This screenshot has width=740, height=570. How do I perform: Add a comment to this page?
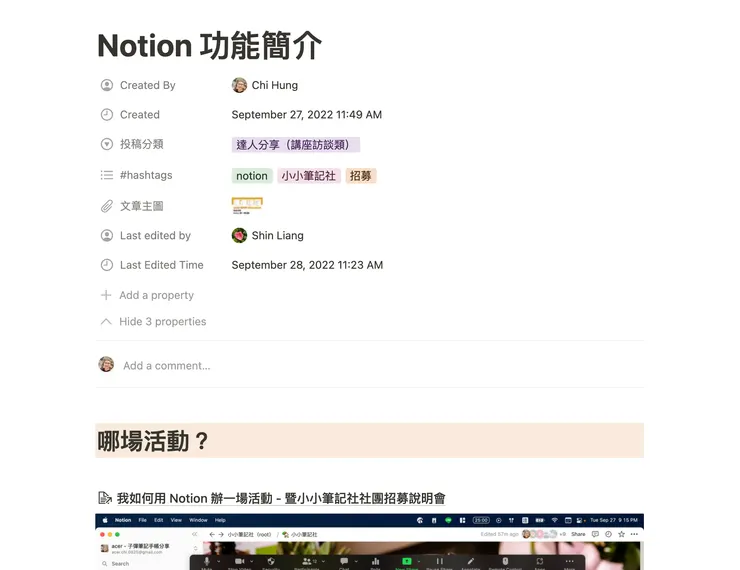pyautogui.click(x=166, y=366)
